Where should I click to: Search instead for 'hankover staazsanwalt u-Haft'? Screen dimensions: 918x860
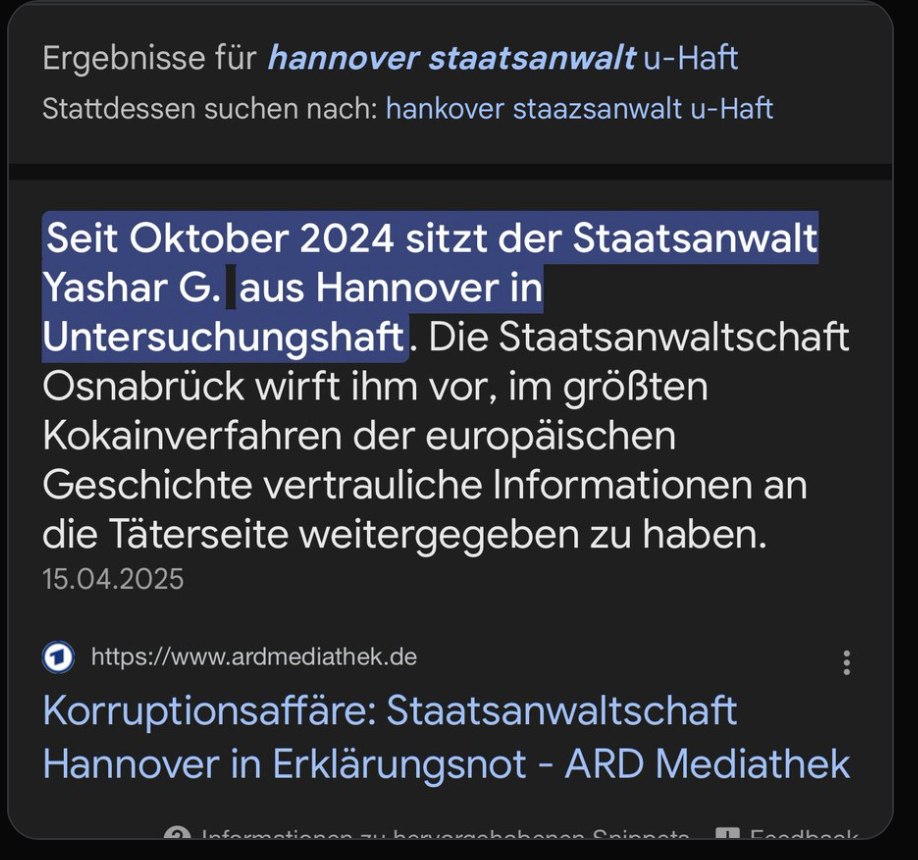[x=579, y=108]
